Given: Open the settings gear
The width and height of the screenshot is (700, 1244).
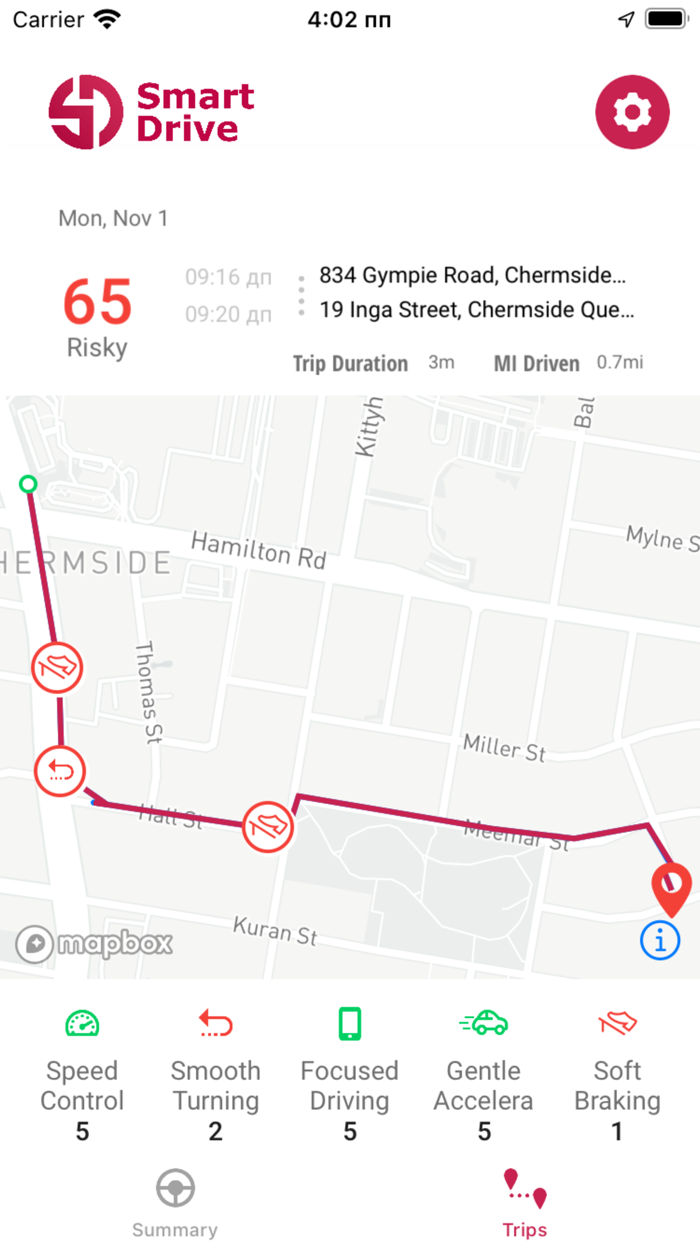Looking at the screenshot, I should pos(631,112).
